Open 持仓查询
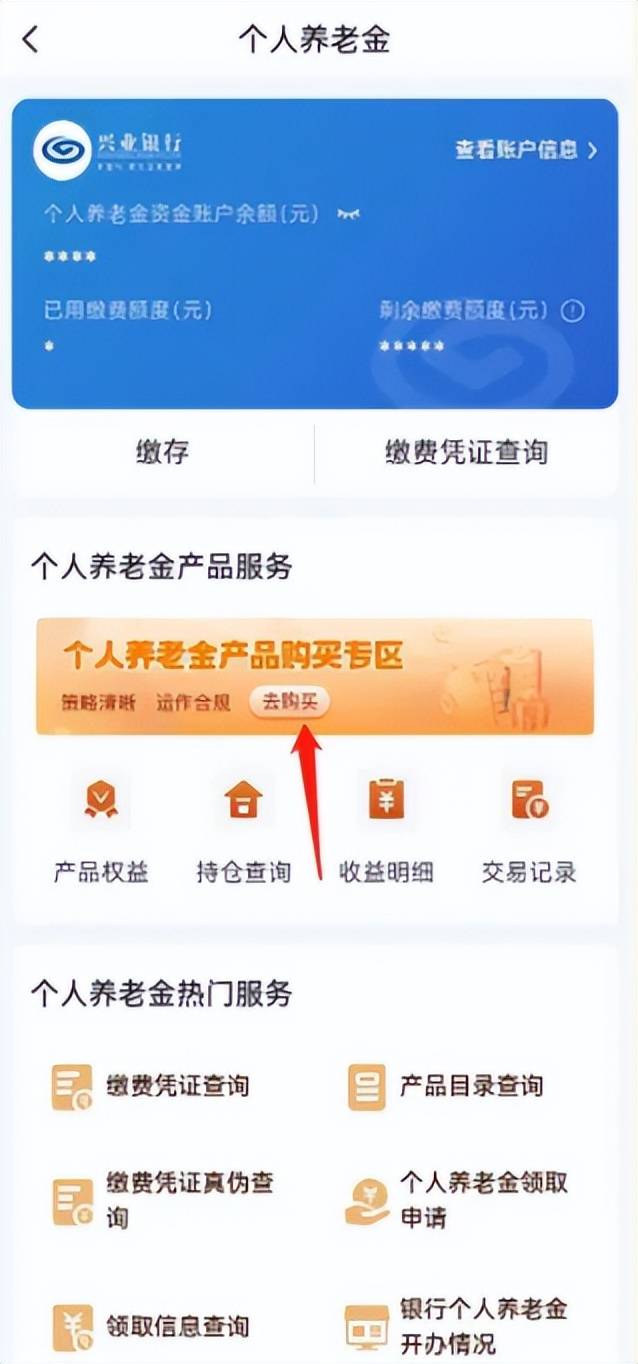 (x=244, y=830)
